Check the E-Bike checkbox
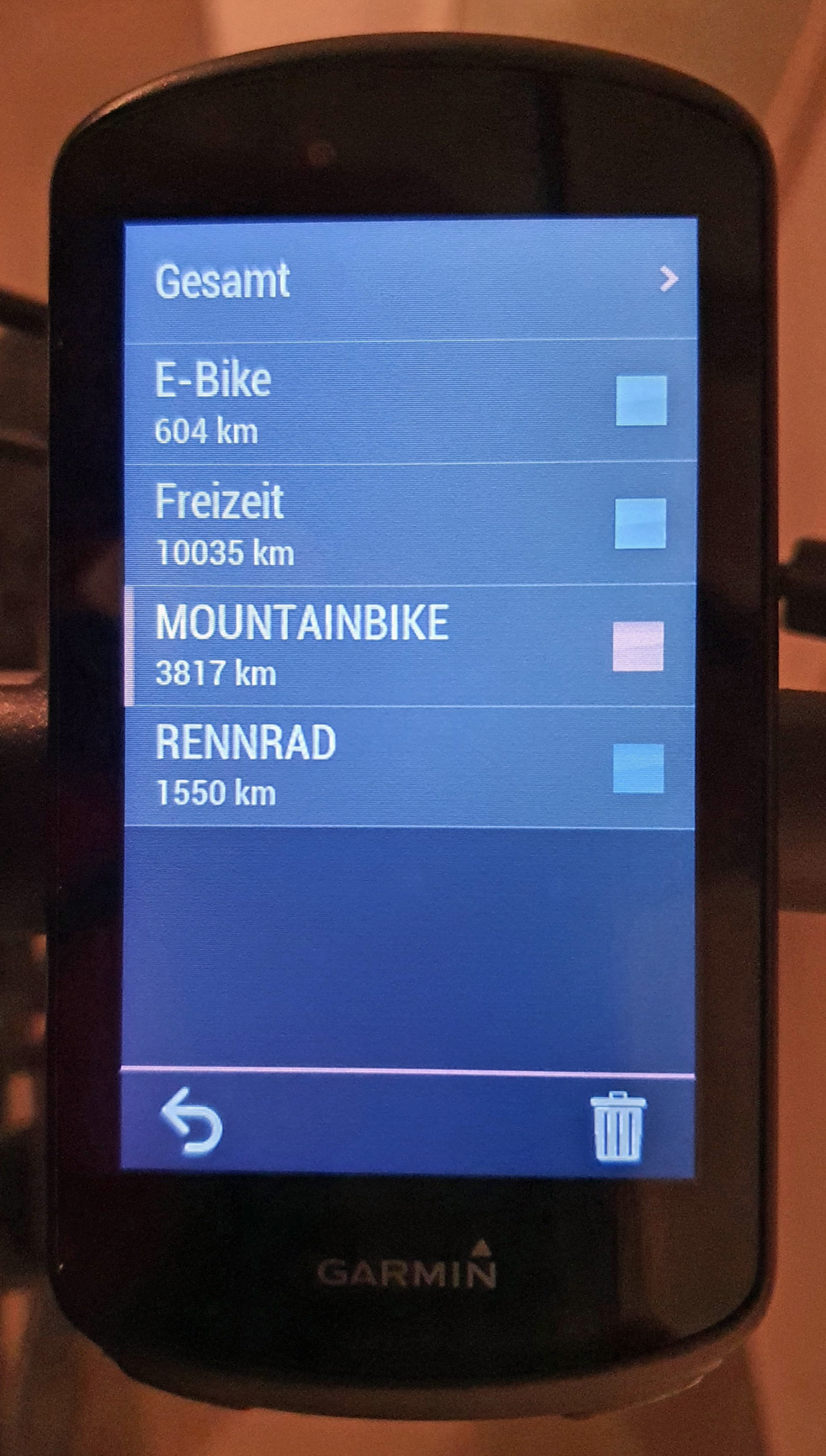Screen dimensions: 826x1456 point(641,400)
